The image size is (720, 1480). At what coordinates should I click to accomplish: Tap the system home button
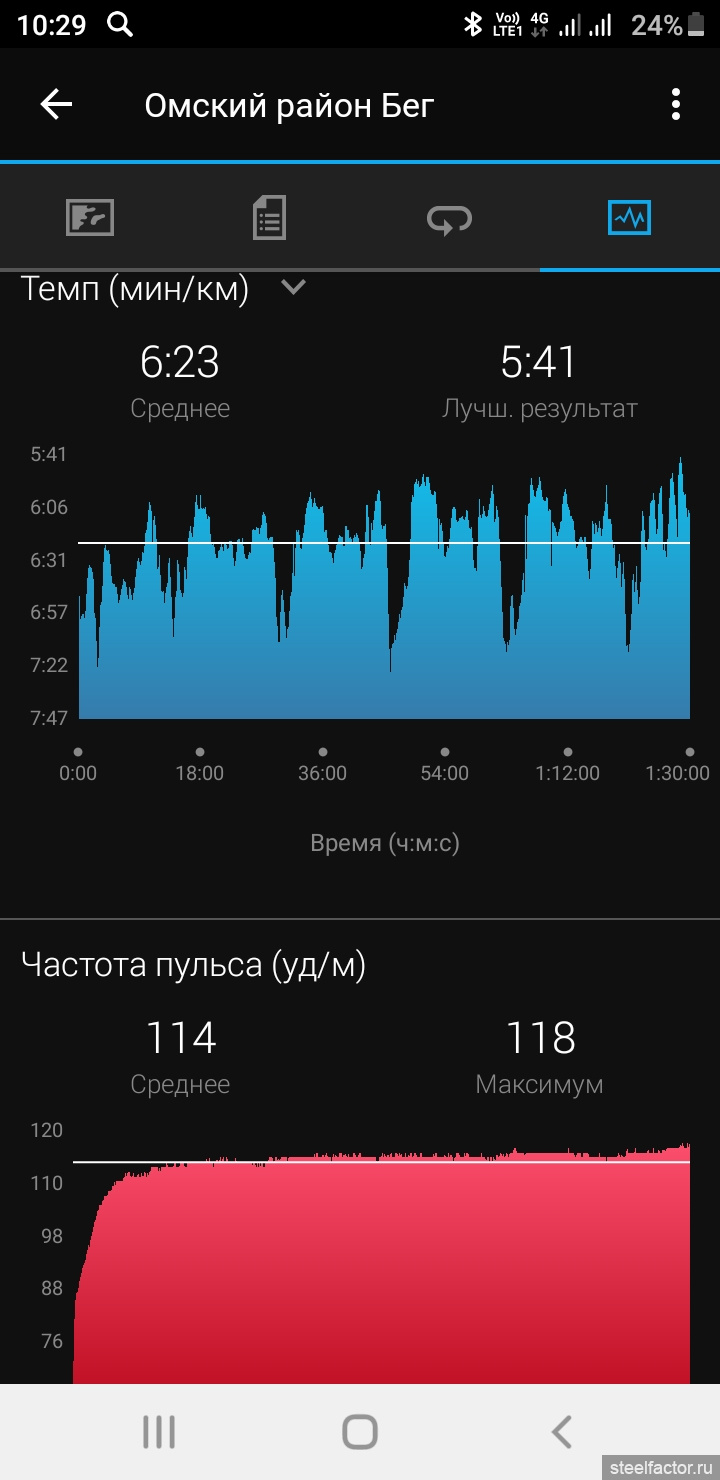pos(360,1432)
